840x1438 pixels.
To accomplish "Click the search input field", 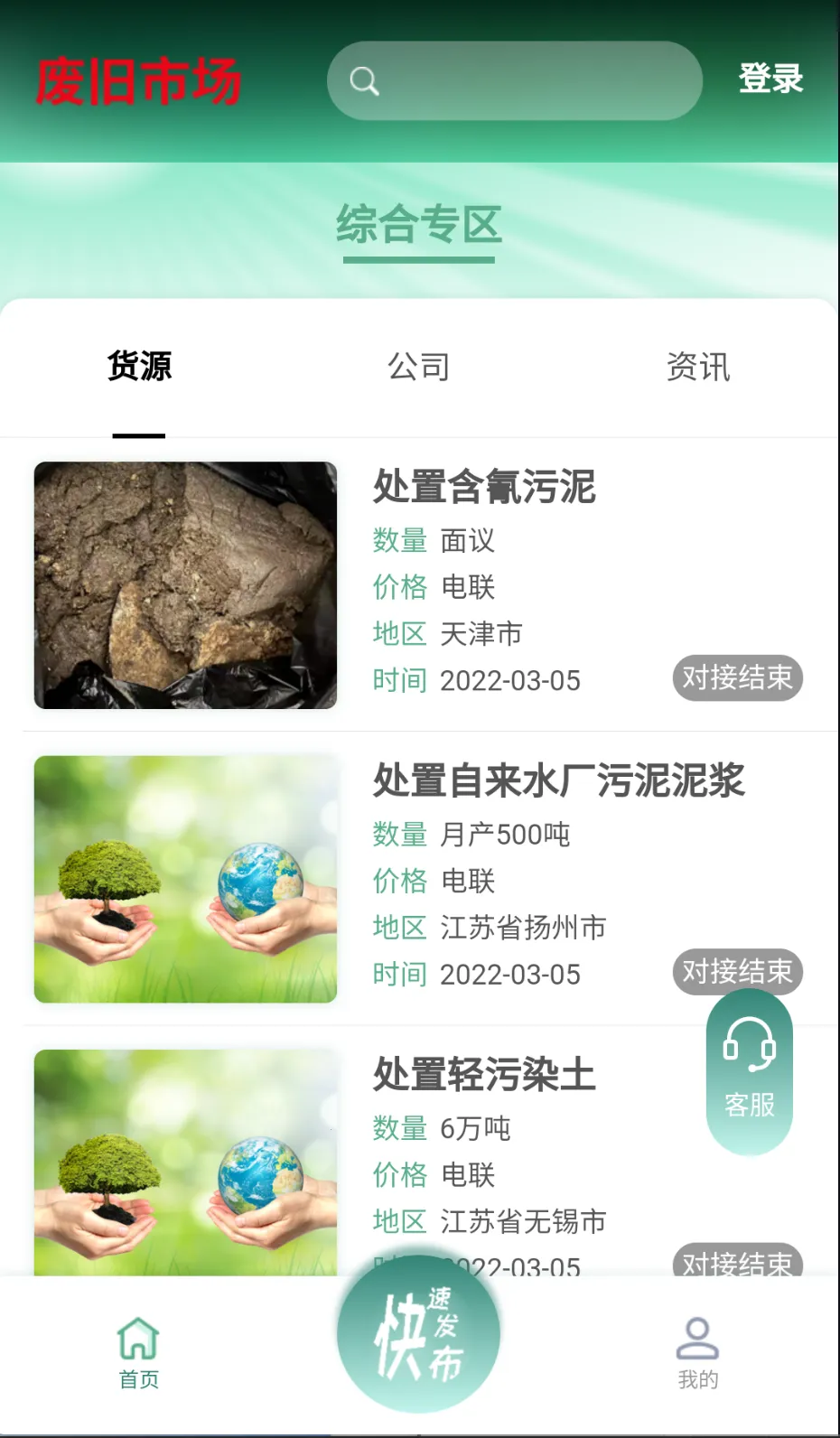I will click(515, 80).
